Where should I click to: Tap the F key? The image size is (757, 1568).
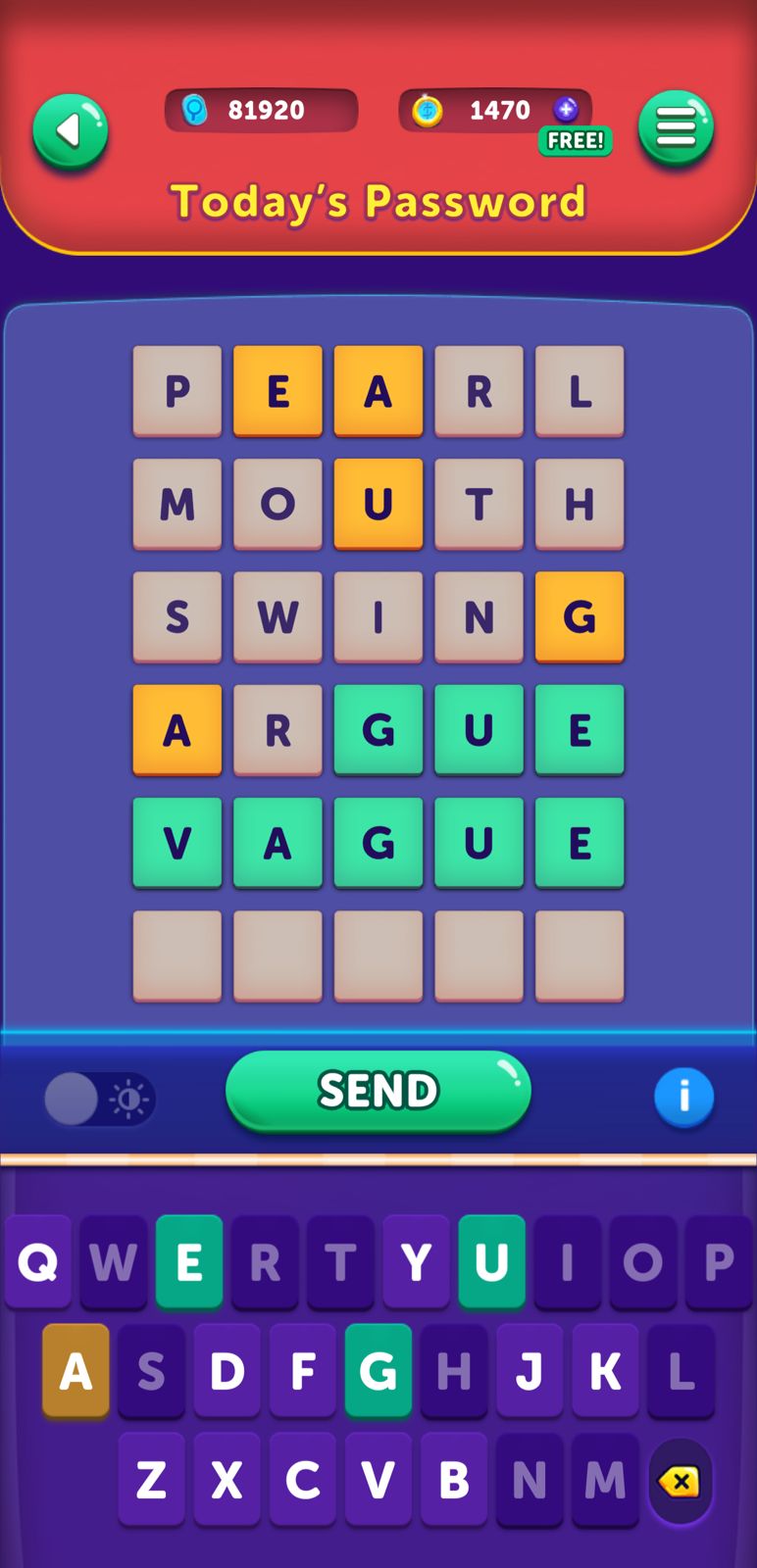[x=303, y=1371]
